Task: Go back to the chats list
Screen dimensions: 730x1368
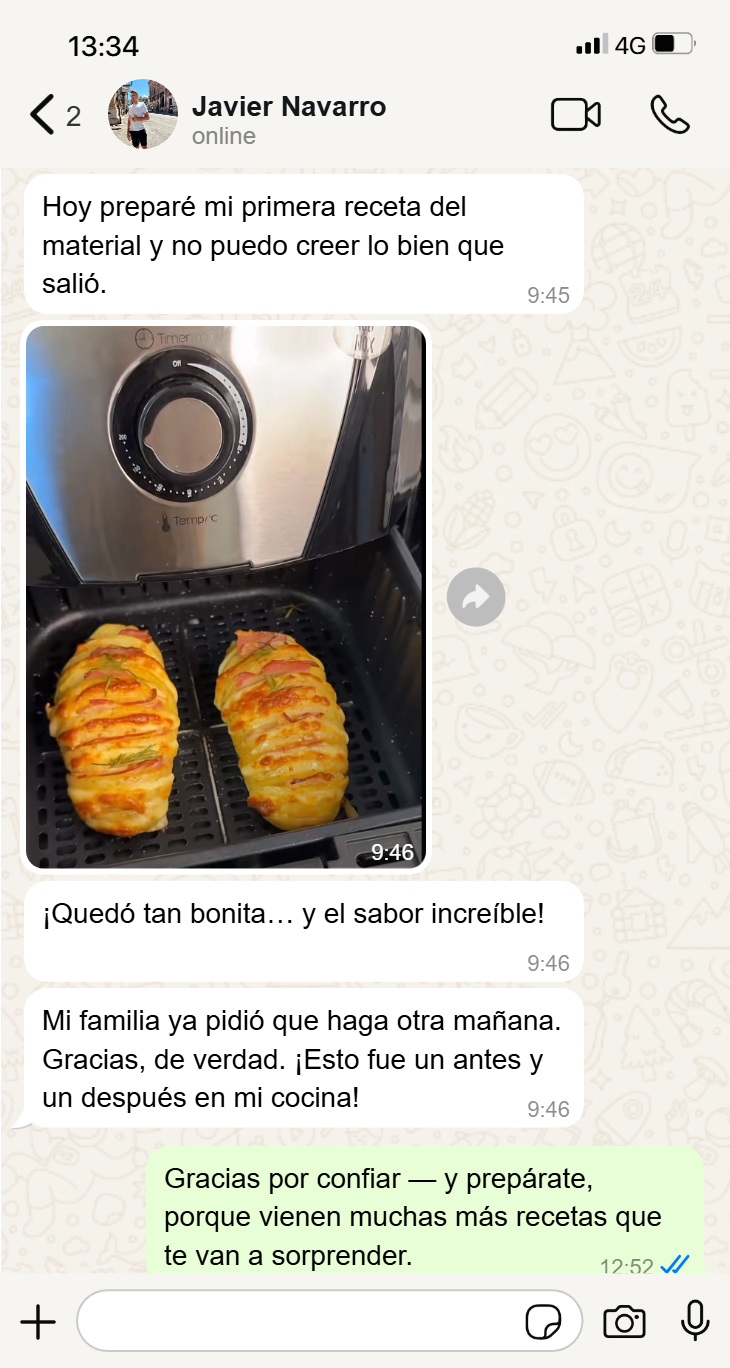Action: click(44, 115)
